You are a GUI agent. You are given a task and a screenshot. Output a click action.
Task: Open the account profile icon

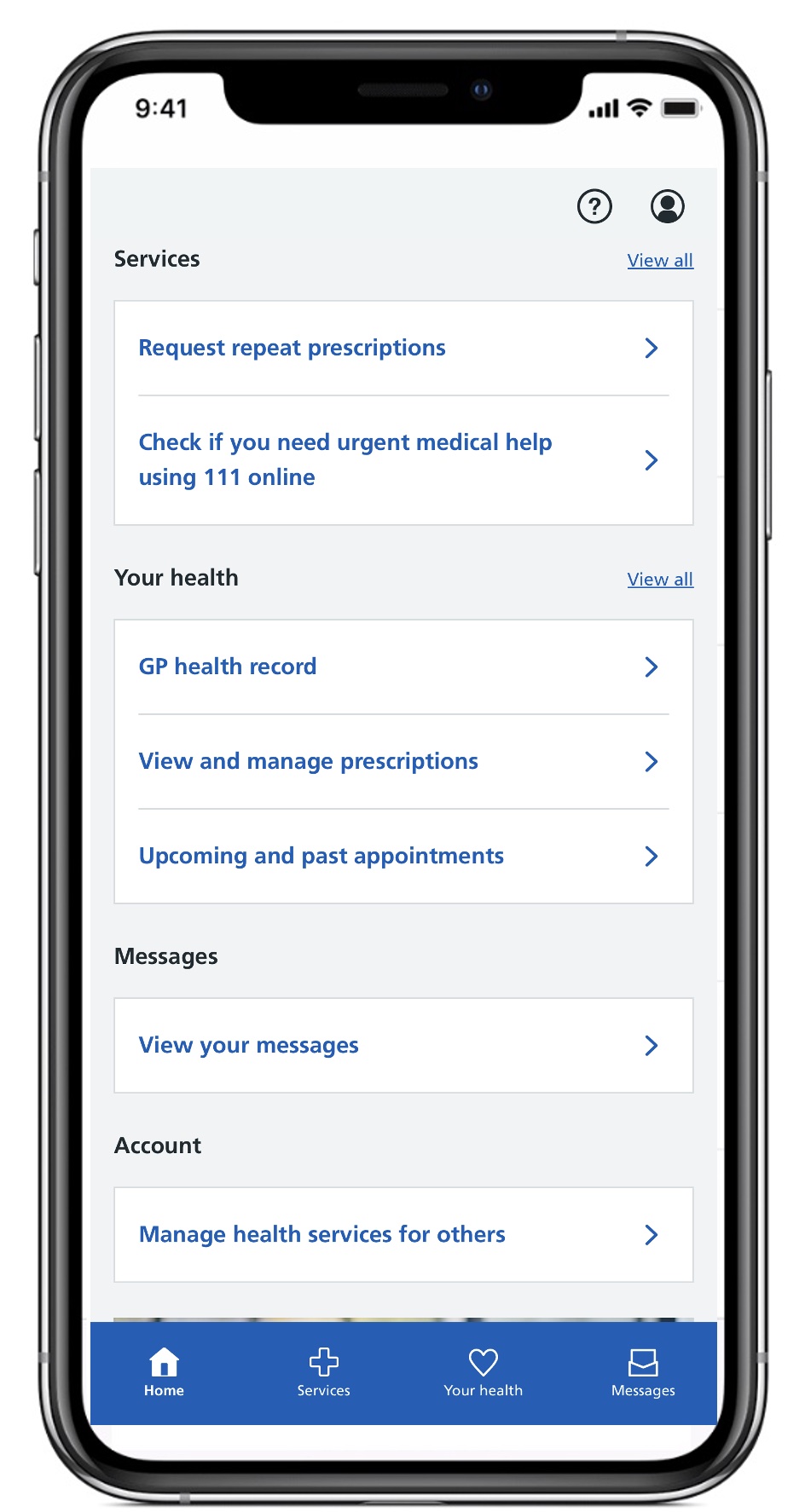tap(667, 206)
